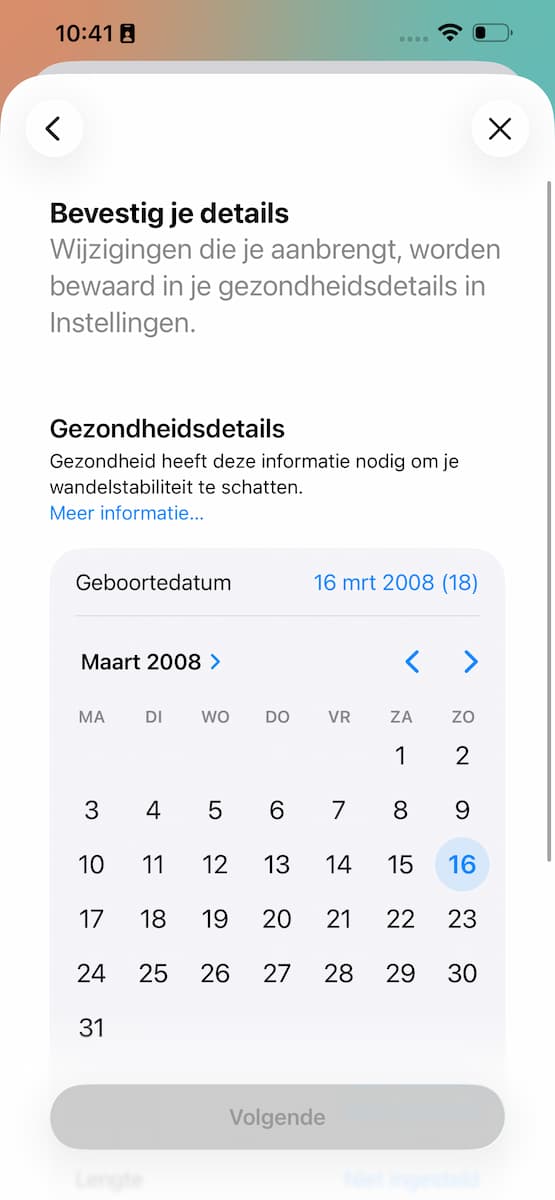Expand the Maart 2008 month-year picker

tap(151, 662)
